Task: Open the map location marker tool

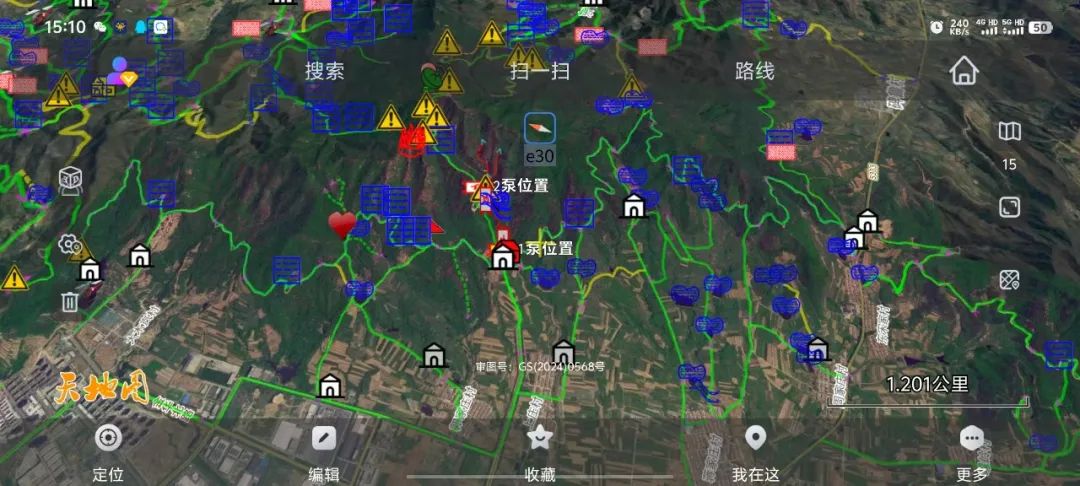Action: [x=1010, y=281]
